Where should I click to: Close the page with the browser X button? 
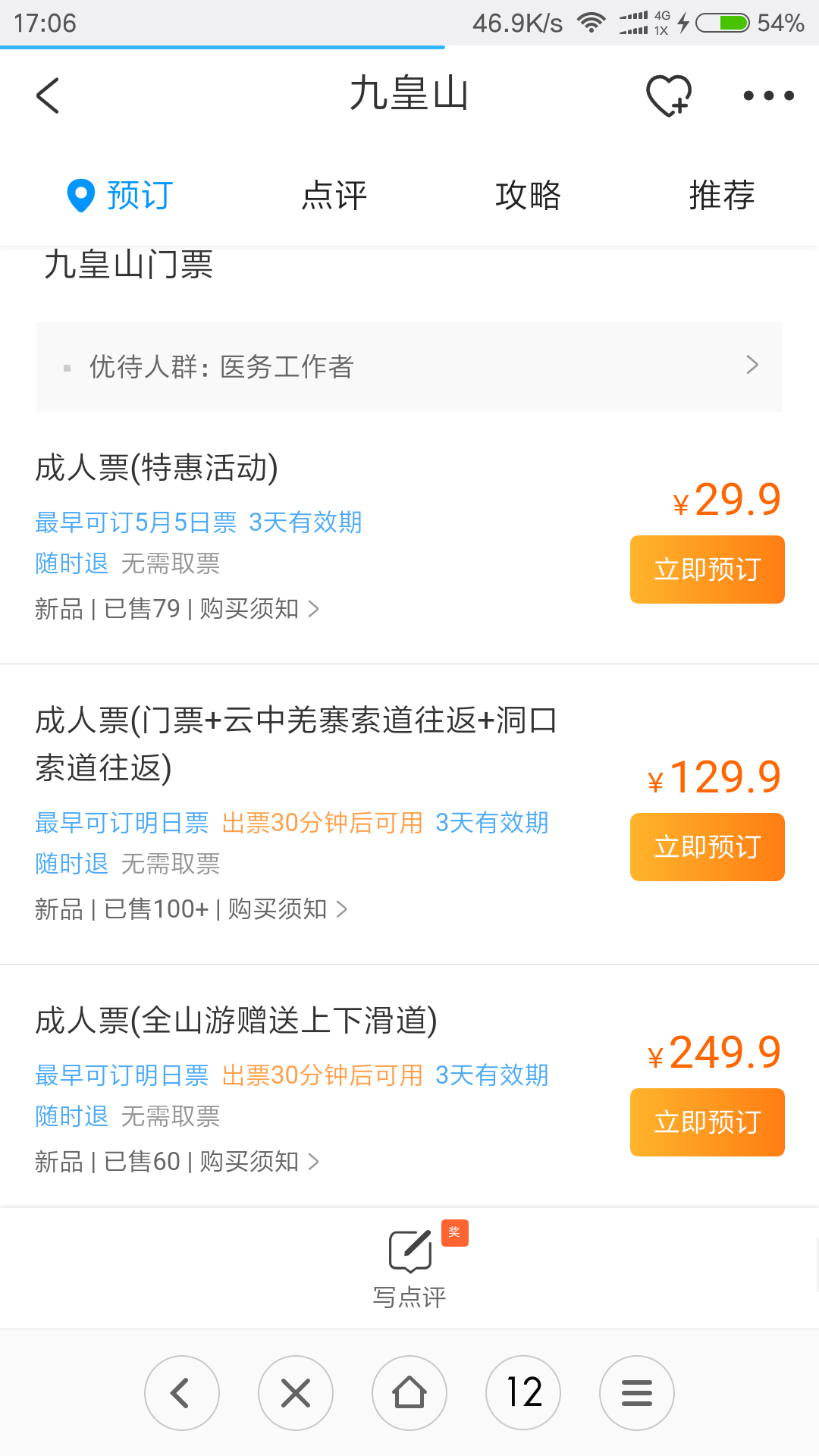pos(296,1393)
